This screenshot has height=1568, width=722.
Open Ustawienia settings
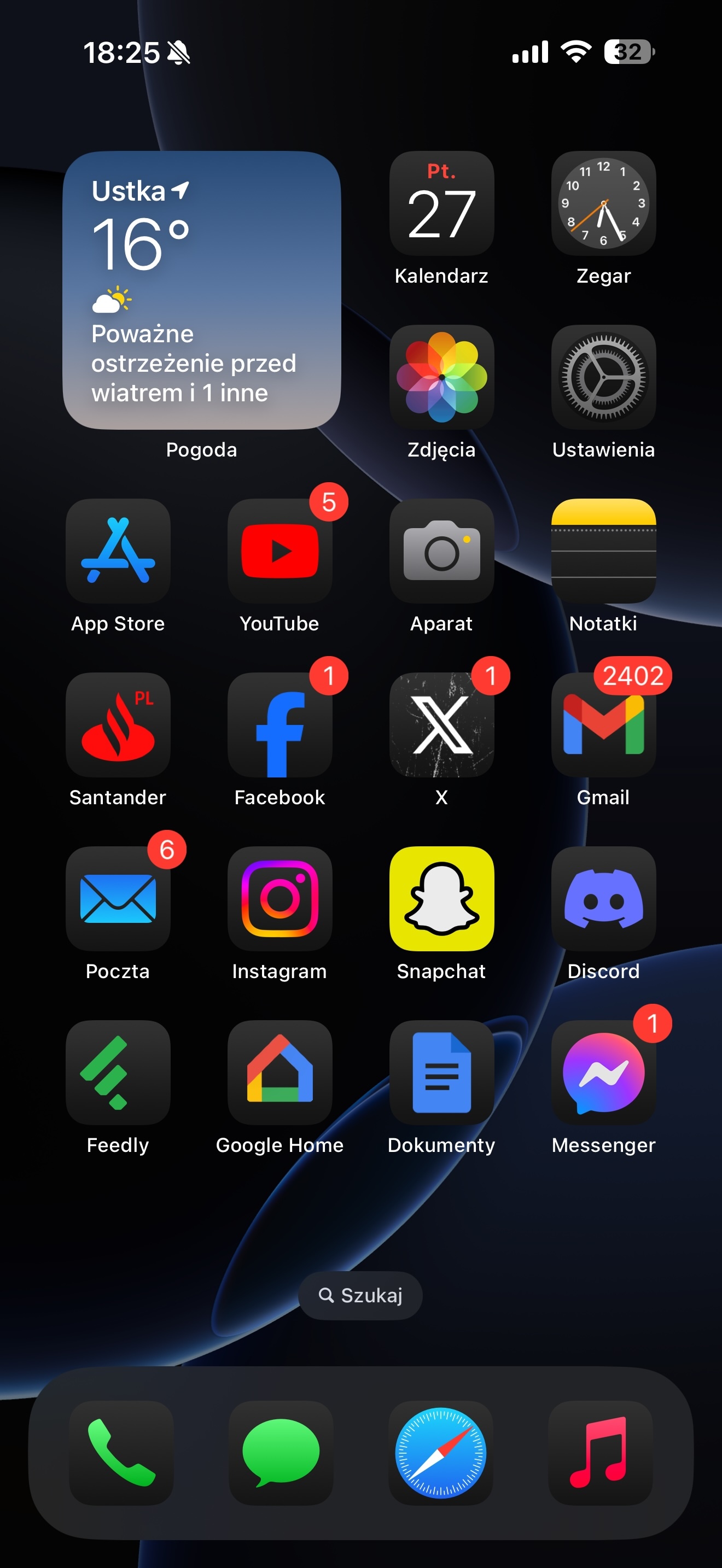point(603,377)
